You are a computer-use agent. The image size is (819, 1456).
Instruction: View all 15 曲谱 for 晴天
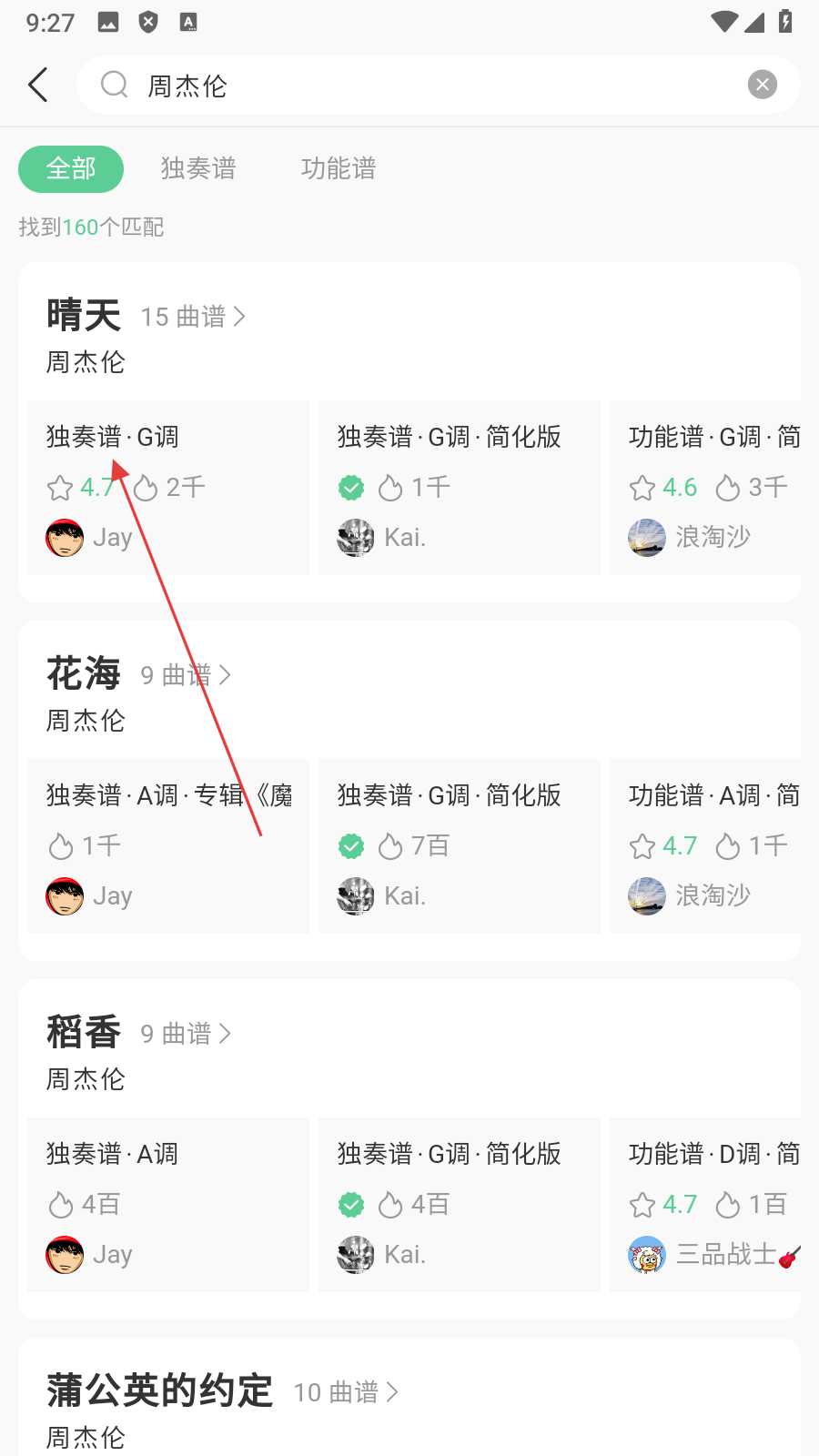[193, 317]
